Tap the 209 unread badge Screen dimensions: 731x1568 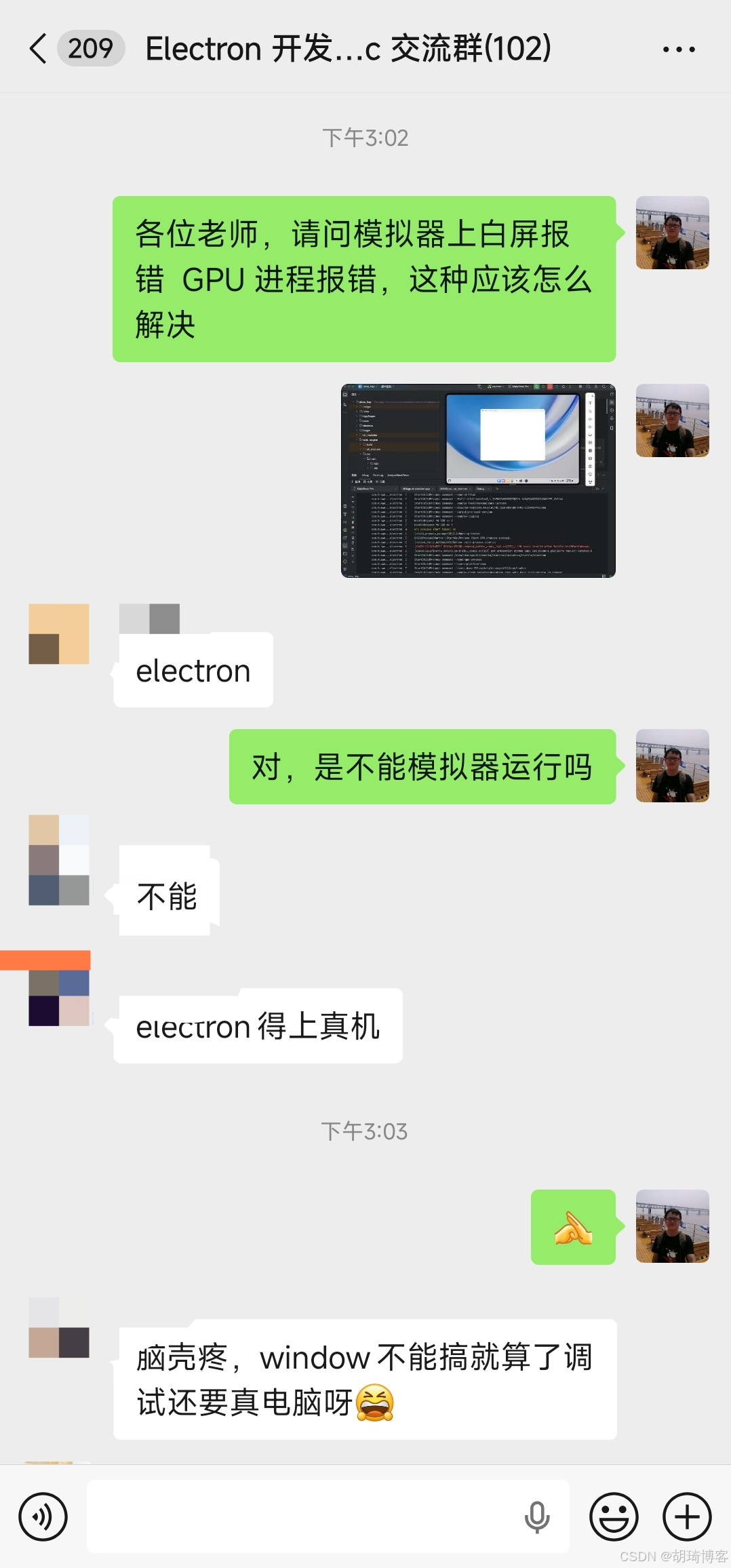(90, 48)
